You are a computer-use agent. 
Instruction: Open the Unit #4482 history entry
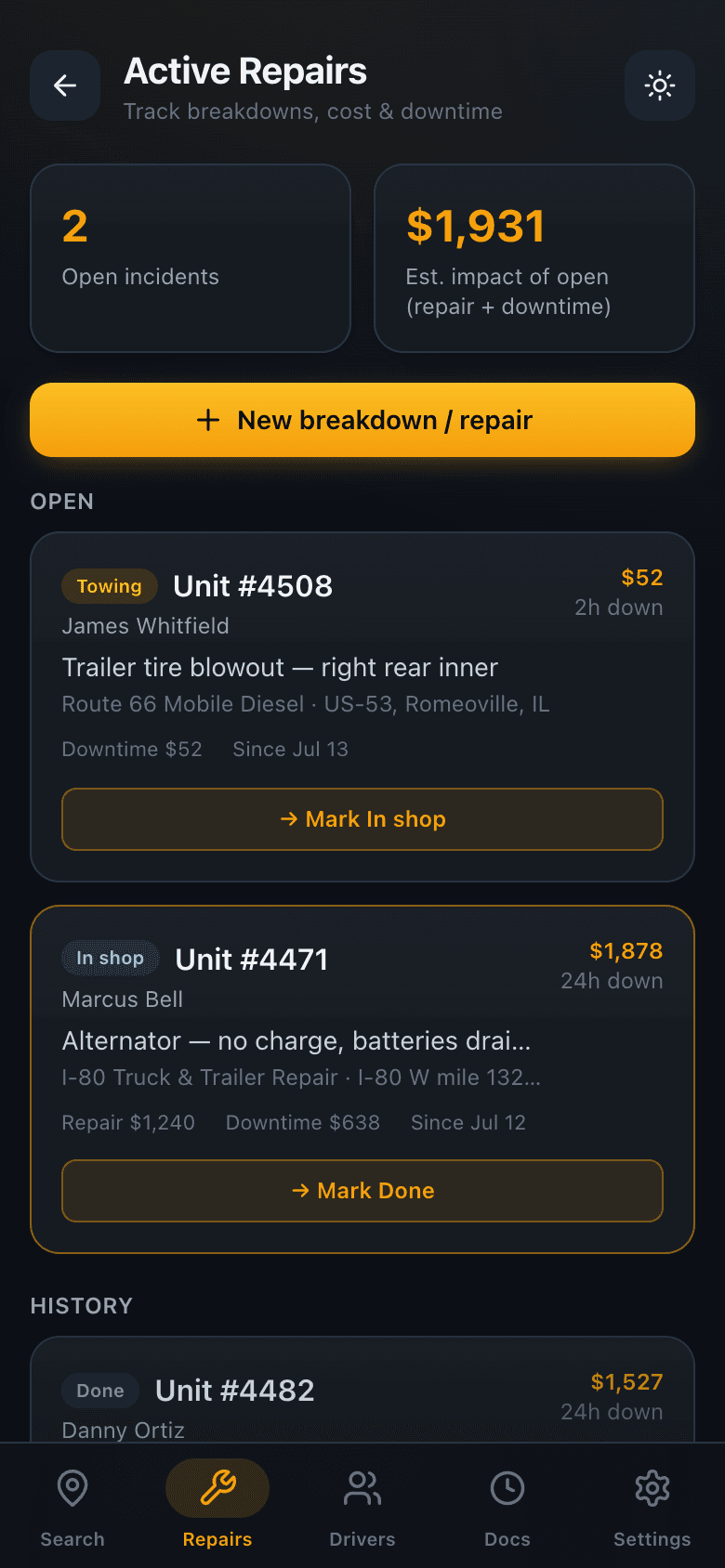pos(362,1390)
